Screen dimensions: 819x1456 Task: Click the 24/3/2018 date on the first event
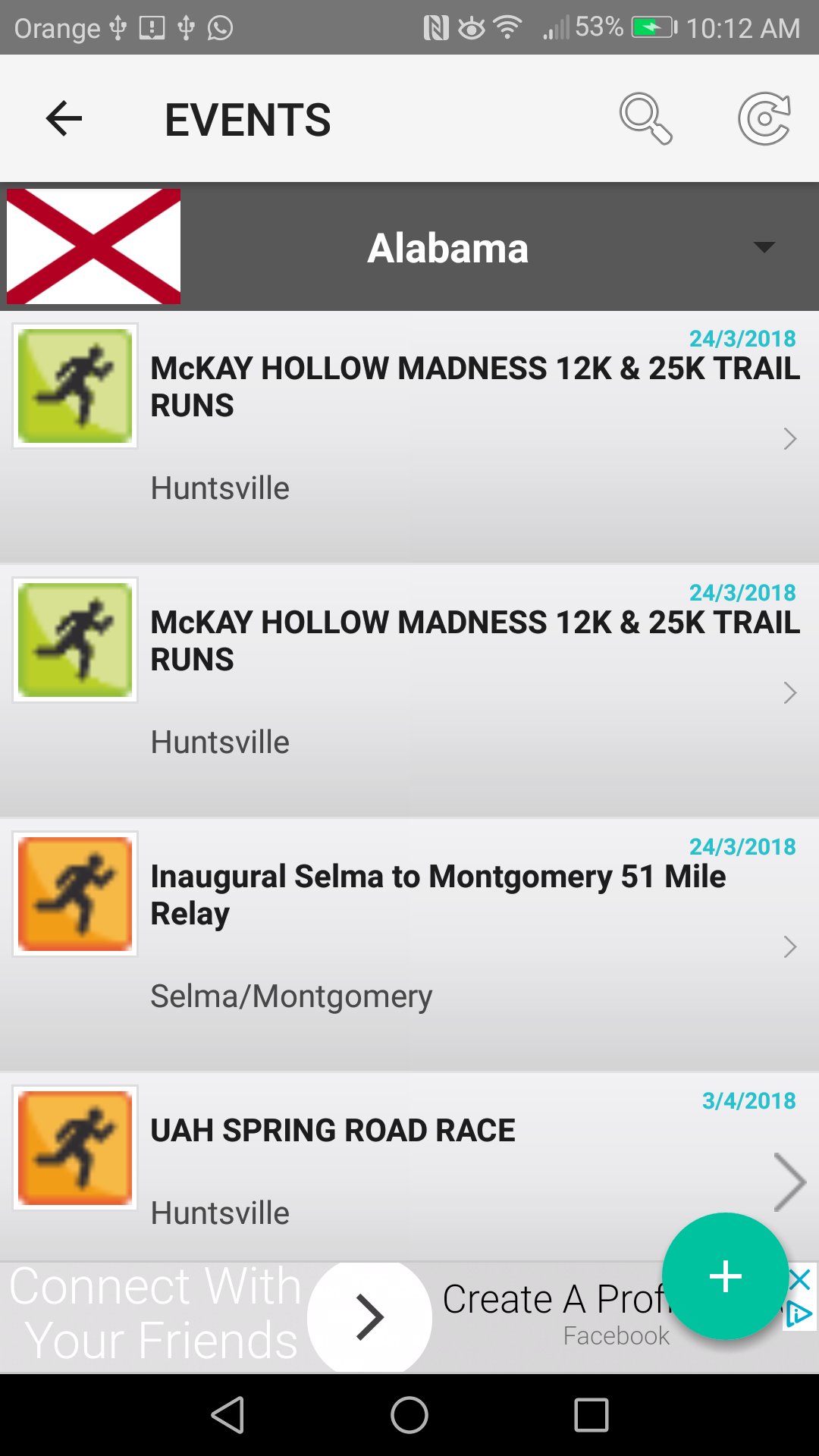(742, 339)
